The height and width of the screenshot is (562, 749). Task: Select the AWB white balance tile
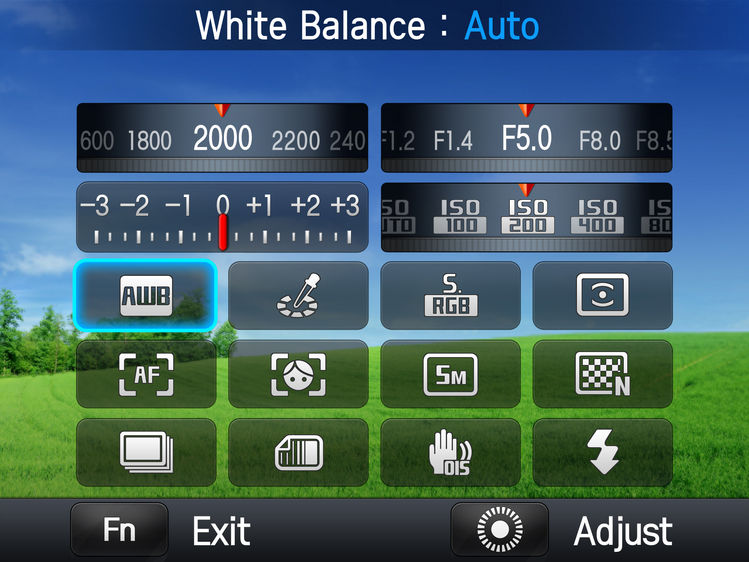(x=146, y=296)
